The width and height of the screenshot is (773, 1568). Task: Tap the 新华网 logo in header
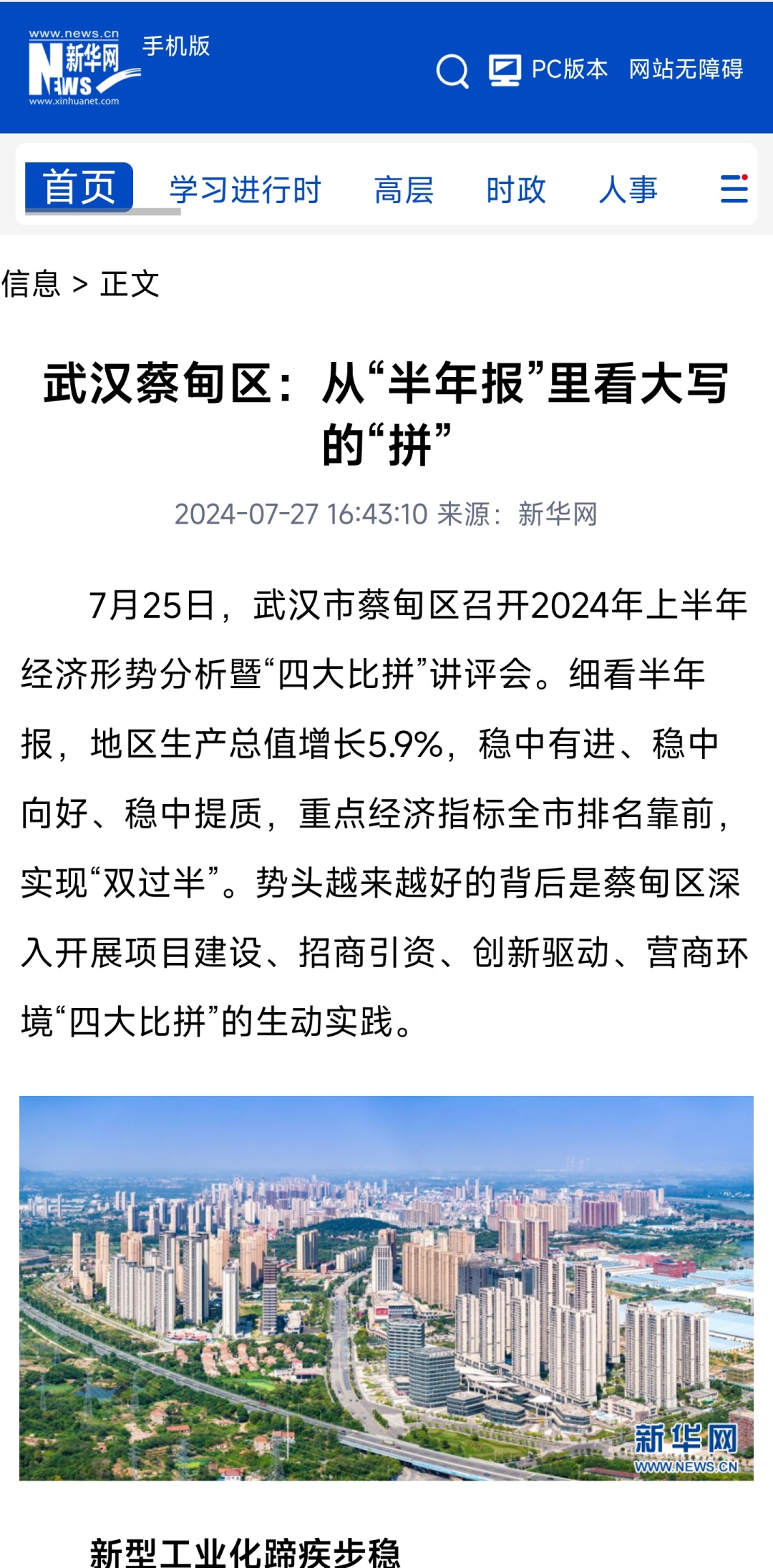pos(84,67)
